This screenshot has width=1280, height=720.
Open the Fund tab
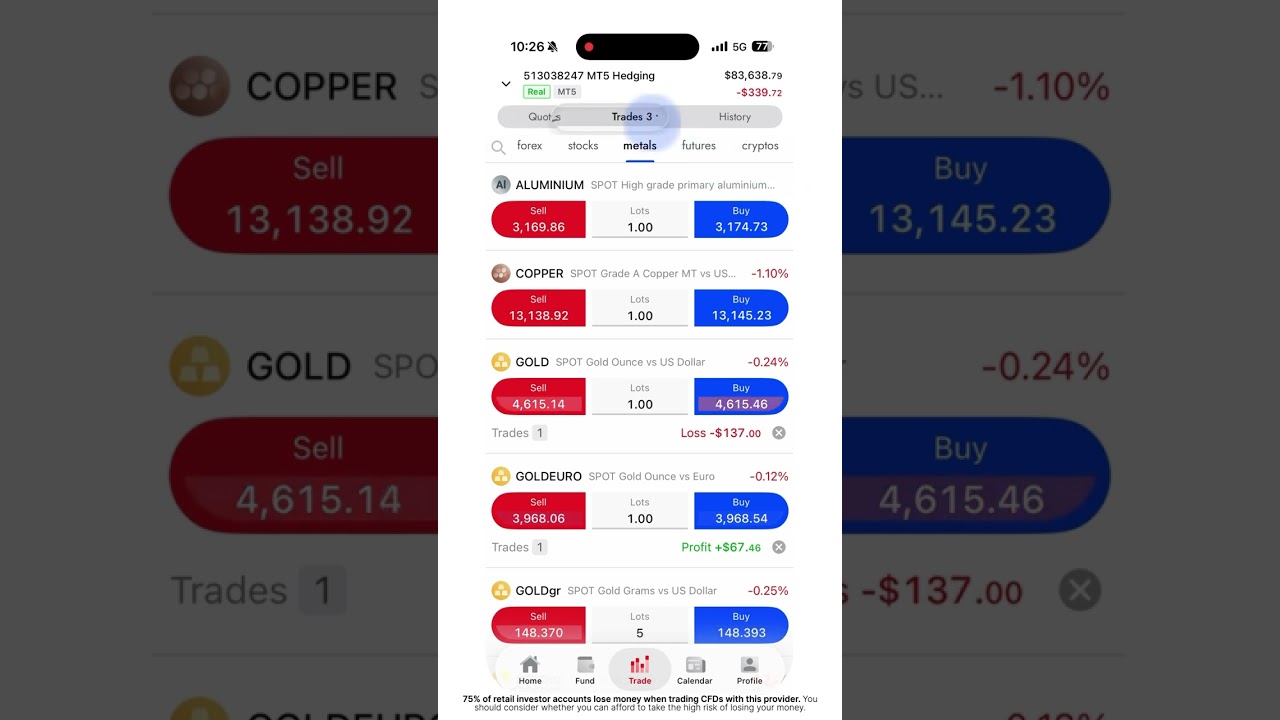point(585,670)
